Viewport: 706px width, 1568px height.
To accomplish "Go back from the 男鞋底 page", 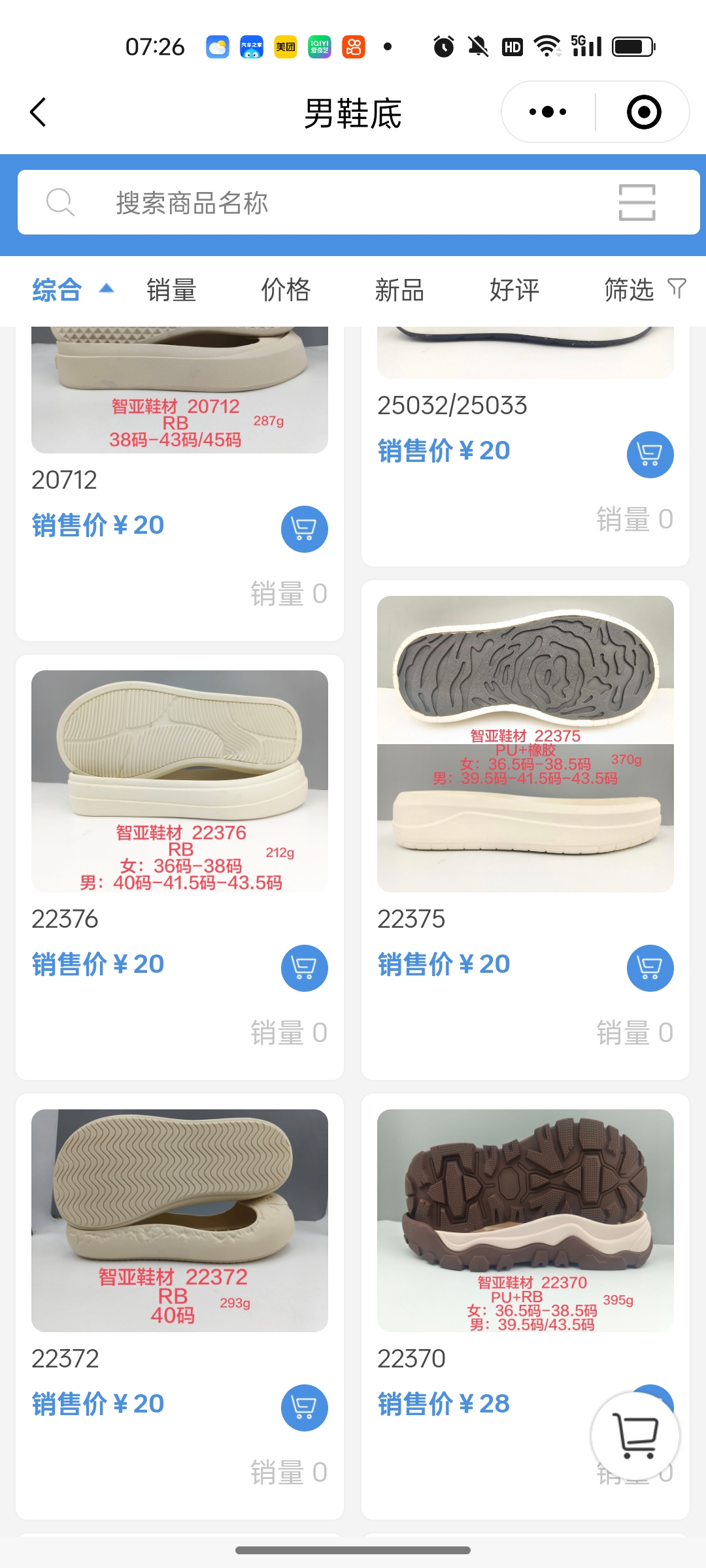I will point(39,112).
